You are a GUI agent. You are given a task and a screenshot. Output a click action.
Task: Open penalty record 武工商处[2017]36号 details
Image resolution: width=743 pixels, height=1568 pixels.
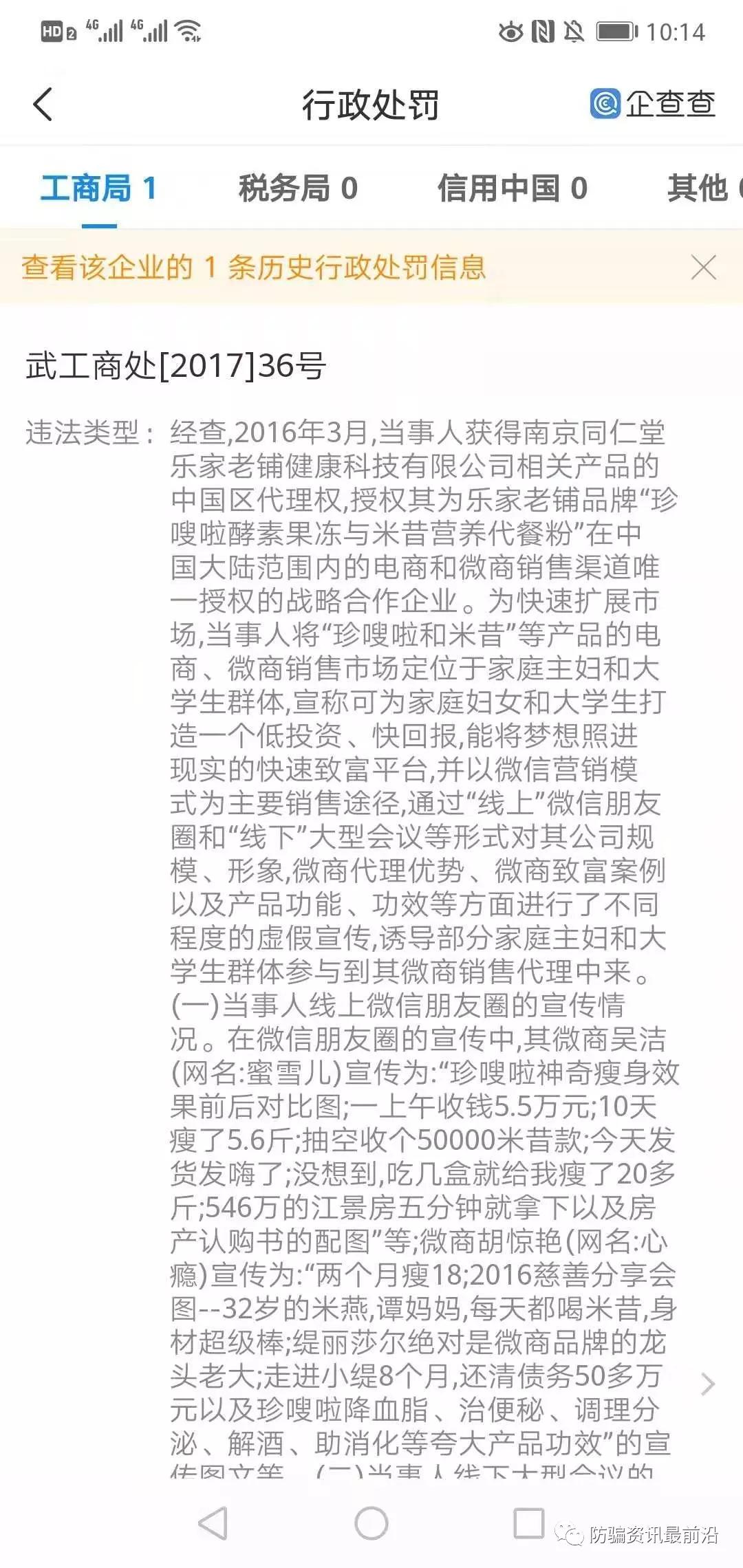(707, 1384)
